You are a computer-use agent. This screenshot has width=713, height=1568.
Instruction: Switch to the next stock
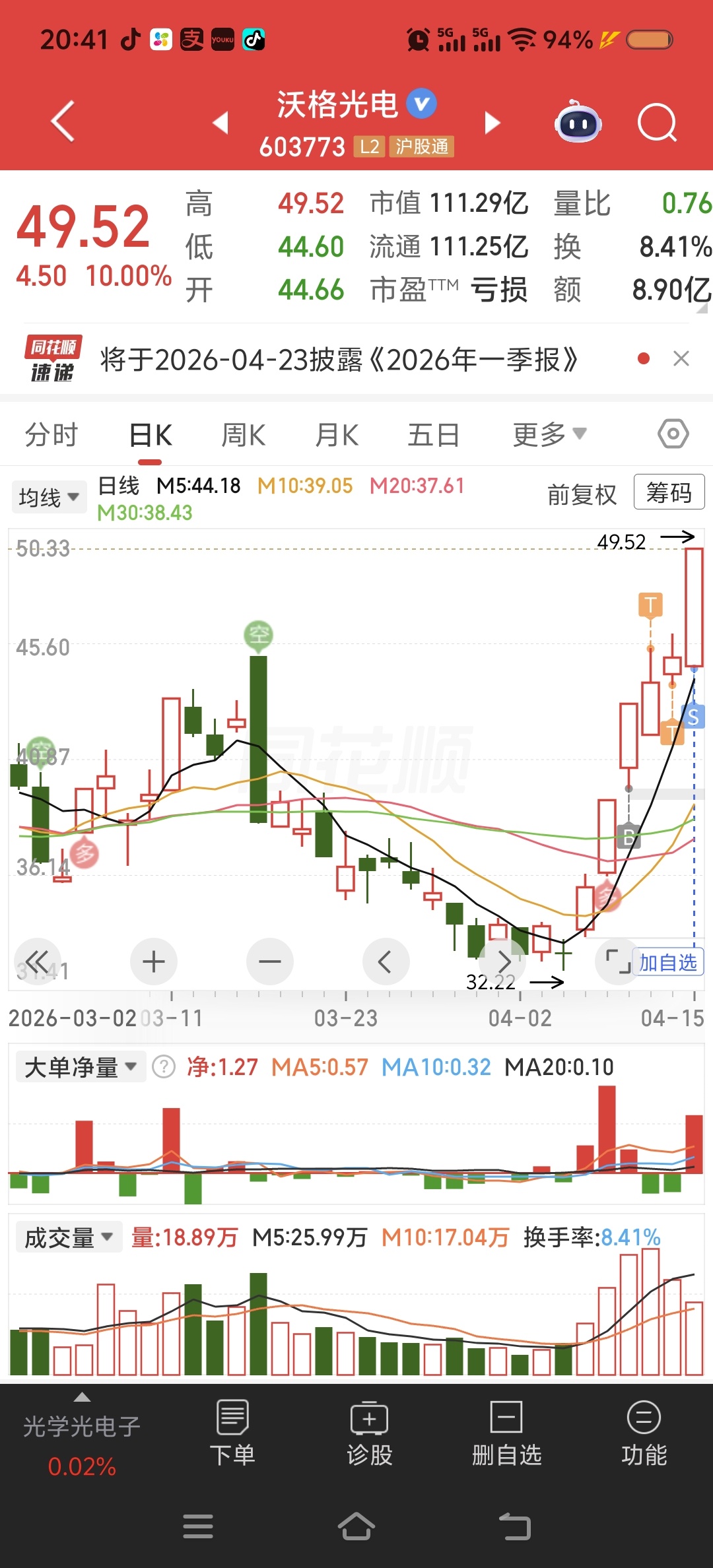pyautogui.click(x=492, y=123)
